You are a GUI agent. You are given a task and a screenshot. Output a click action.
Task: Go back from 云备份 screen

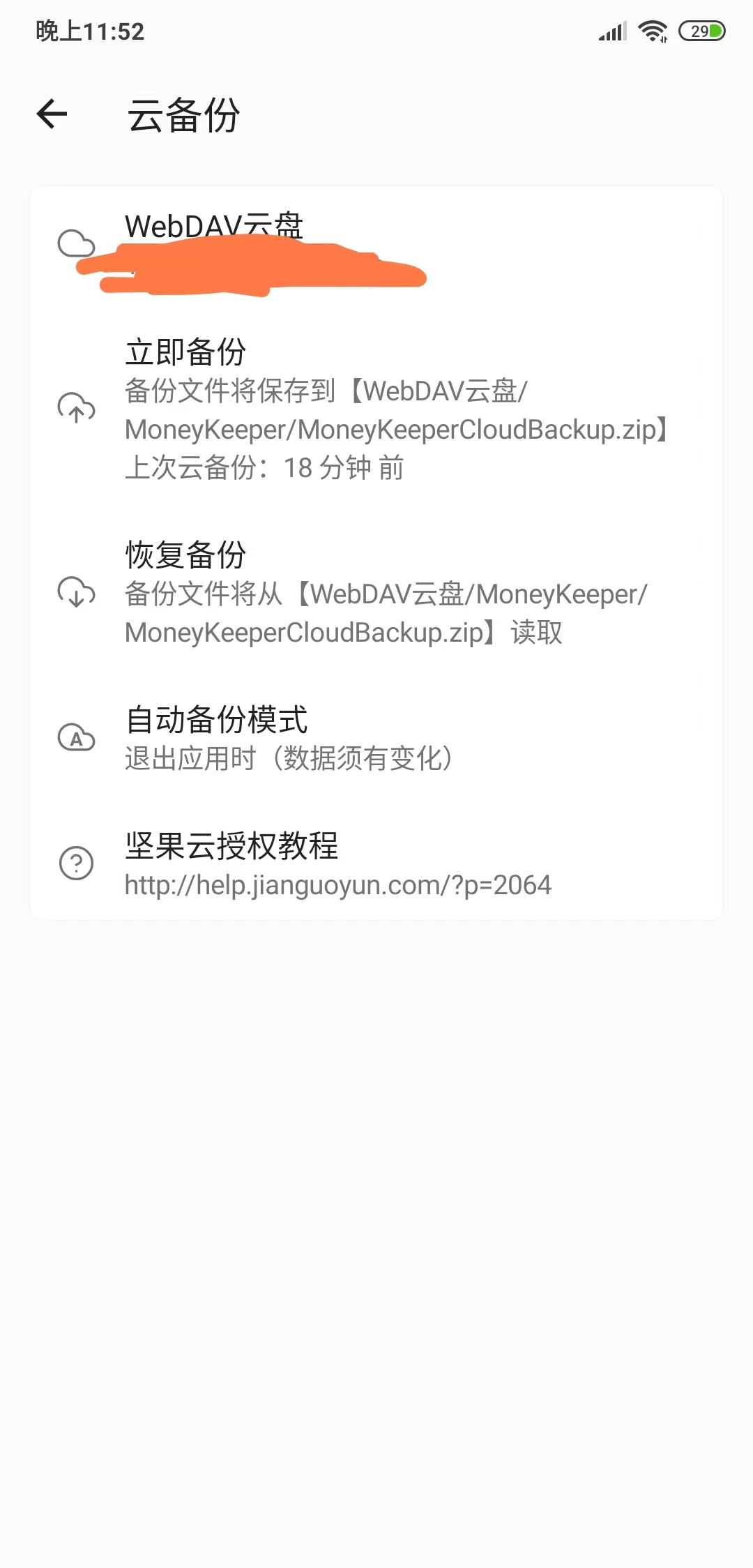tap(52, 114)
